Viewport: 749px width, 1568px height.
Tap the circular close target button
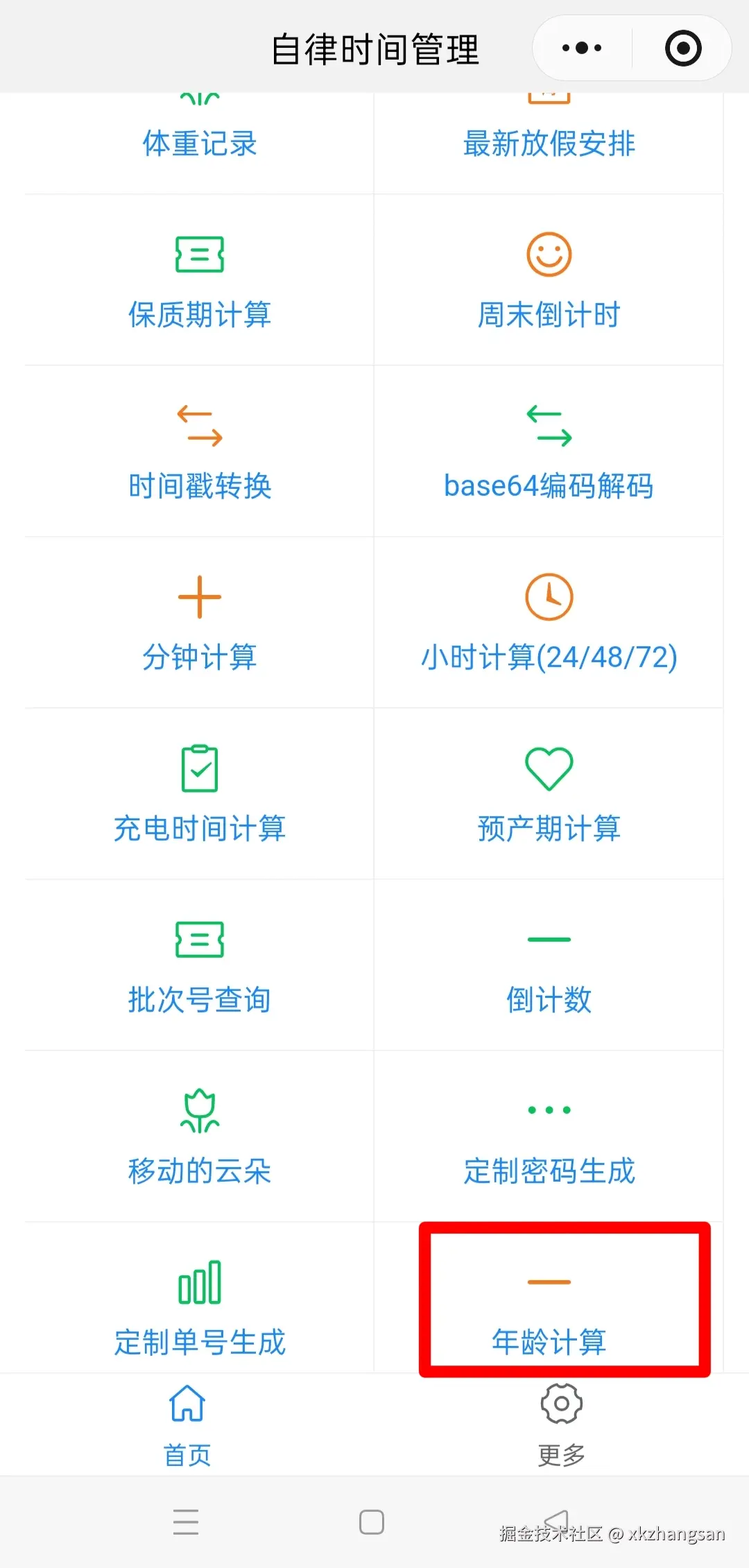[x=682, y=47]
